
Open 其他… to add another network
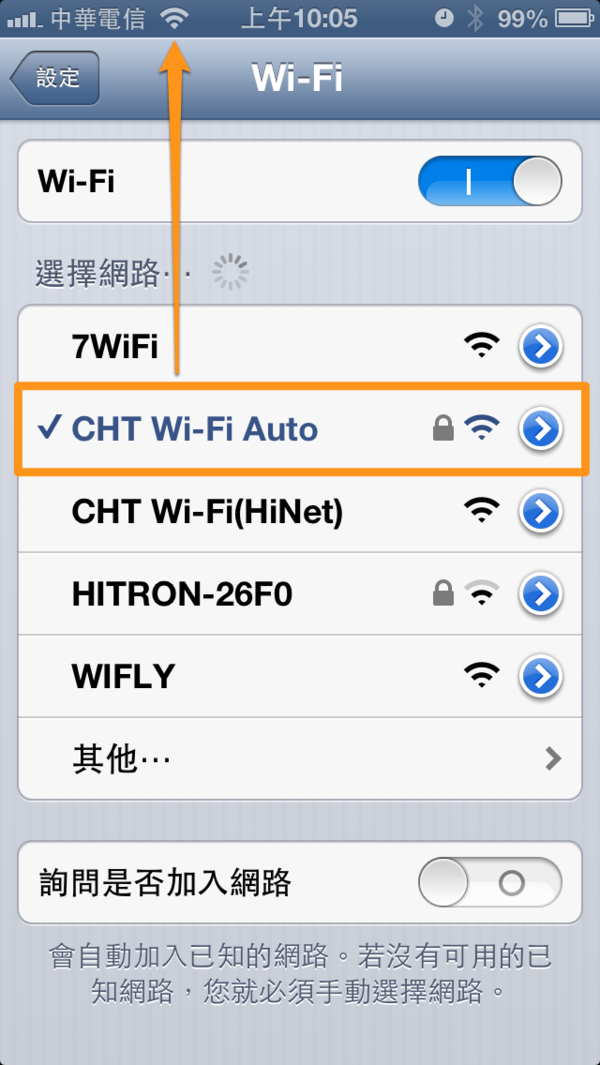(x=300, y=759)
